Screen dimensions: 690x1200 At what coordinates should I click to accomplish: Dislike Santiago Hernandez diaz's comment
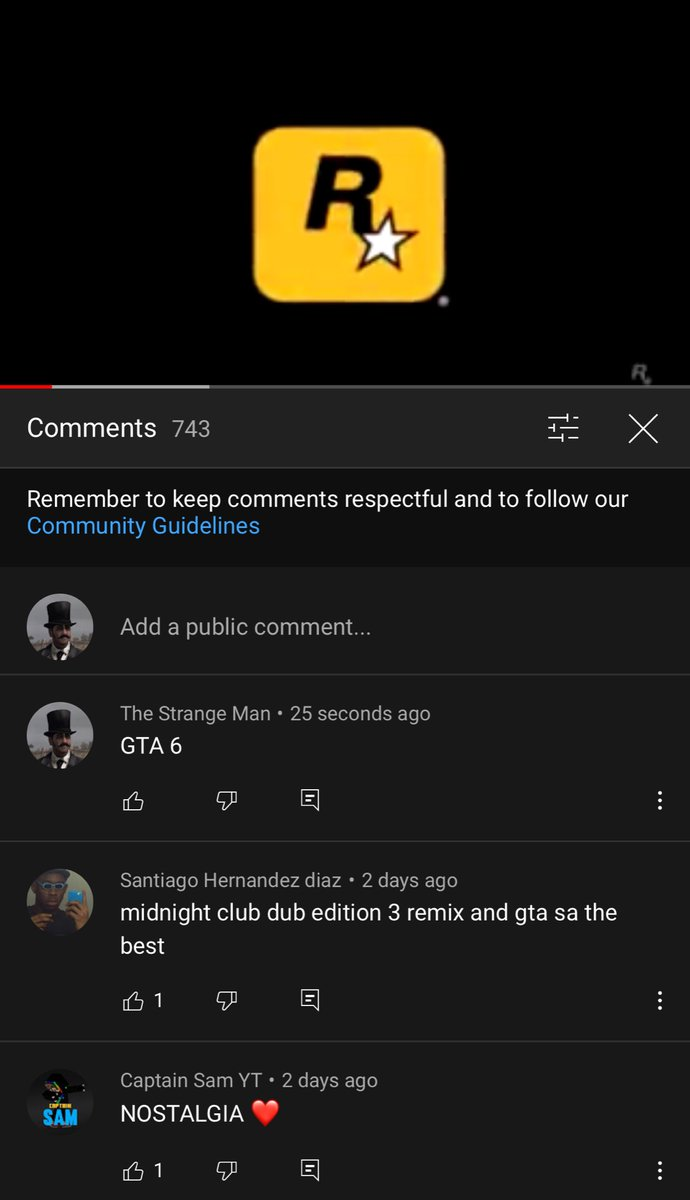227,1000
